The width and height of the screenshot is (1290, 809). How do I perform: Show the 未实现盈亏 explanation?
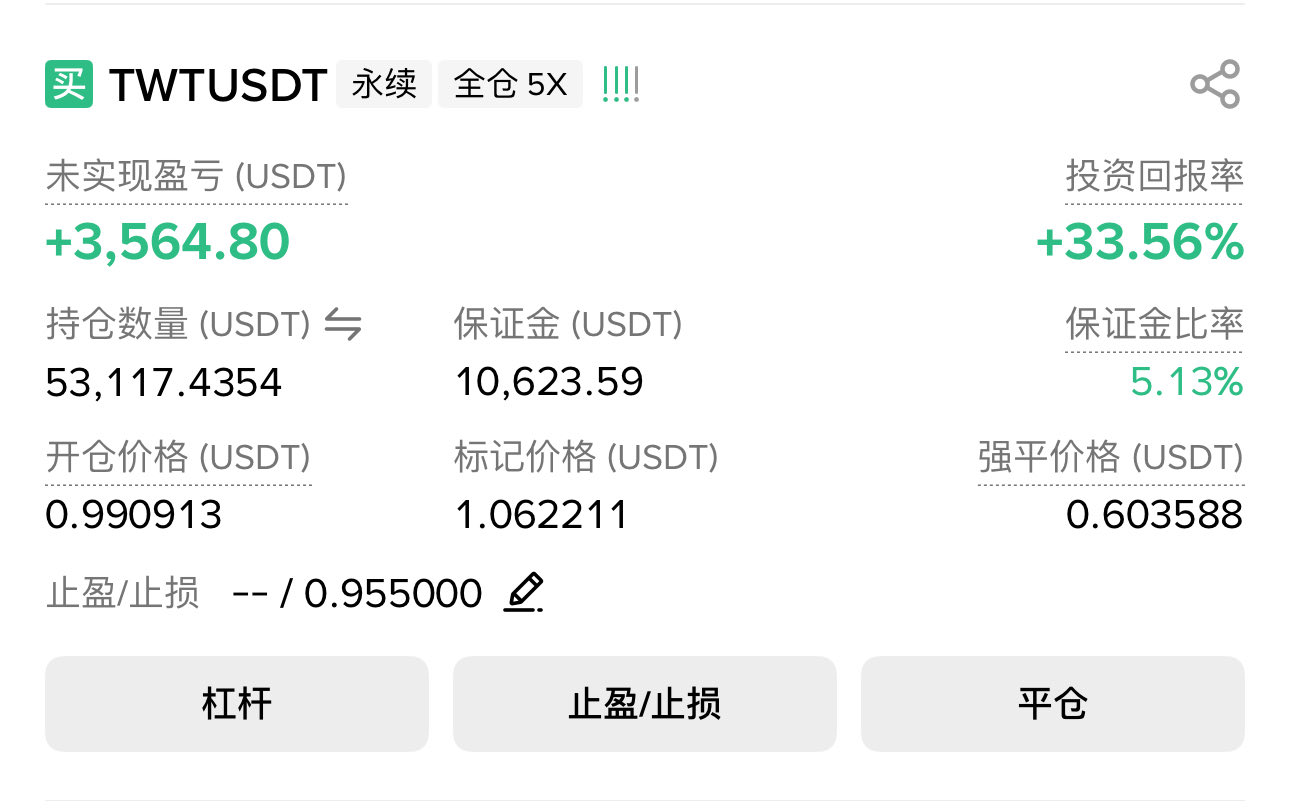tap(196, 178)
